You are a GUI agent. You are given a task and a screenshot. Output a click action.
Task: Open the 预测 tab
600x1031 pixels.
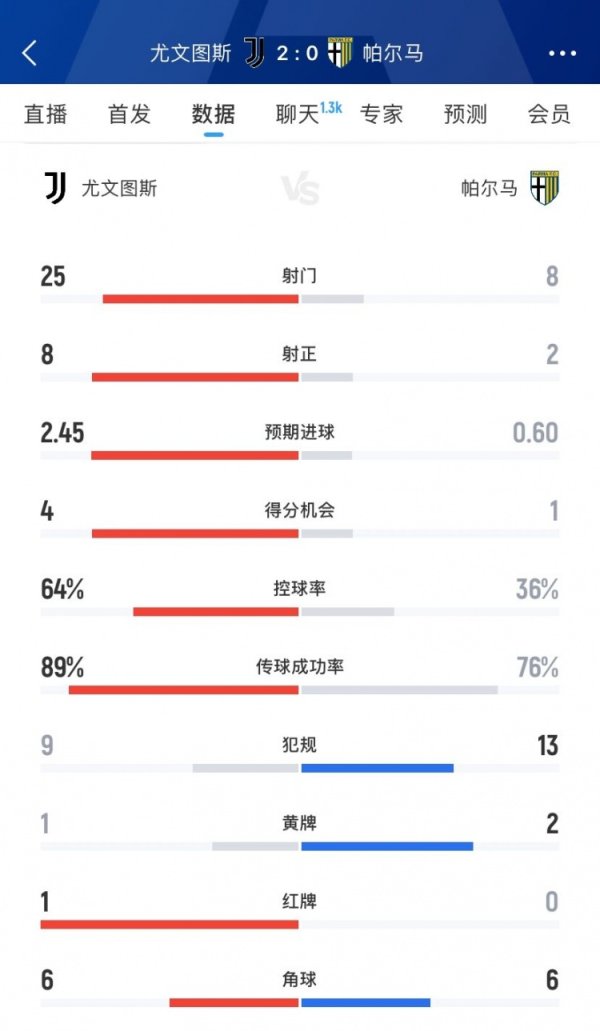(465, 114)
